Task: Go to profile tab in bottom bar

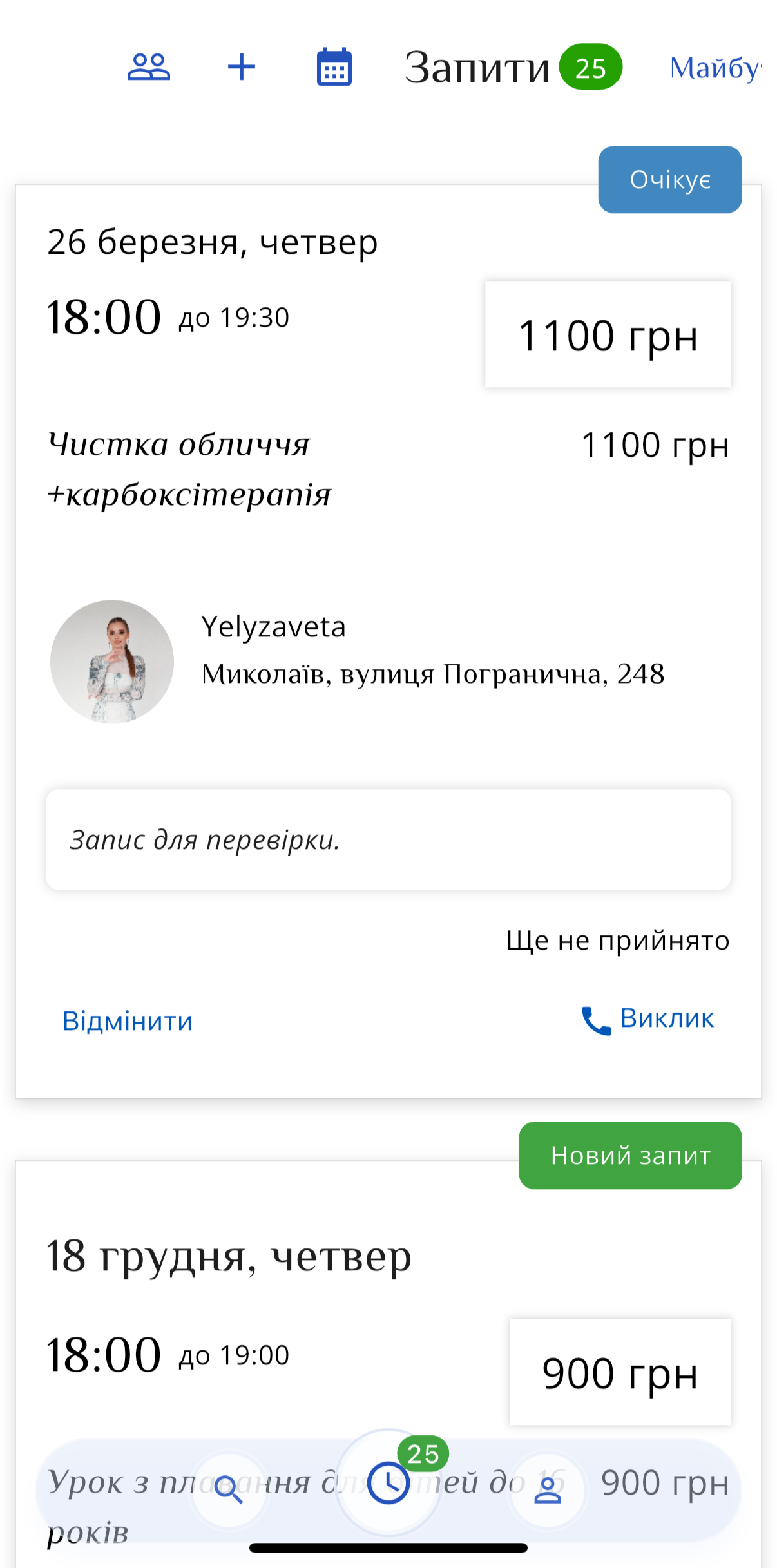Action: click(548, 1489)
